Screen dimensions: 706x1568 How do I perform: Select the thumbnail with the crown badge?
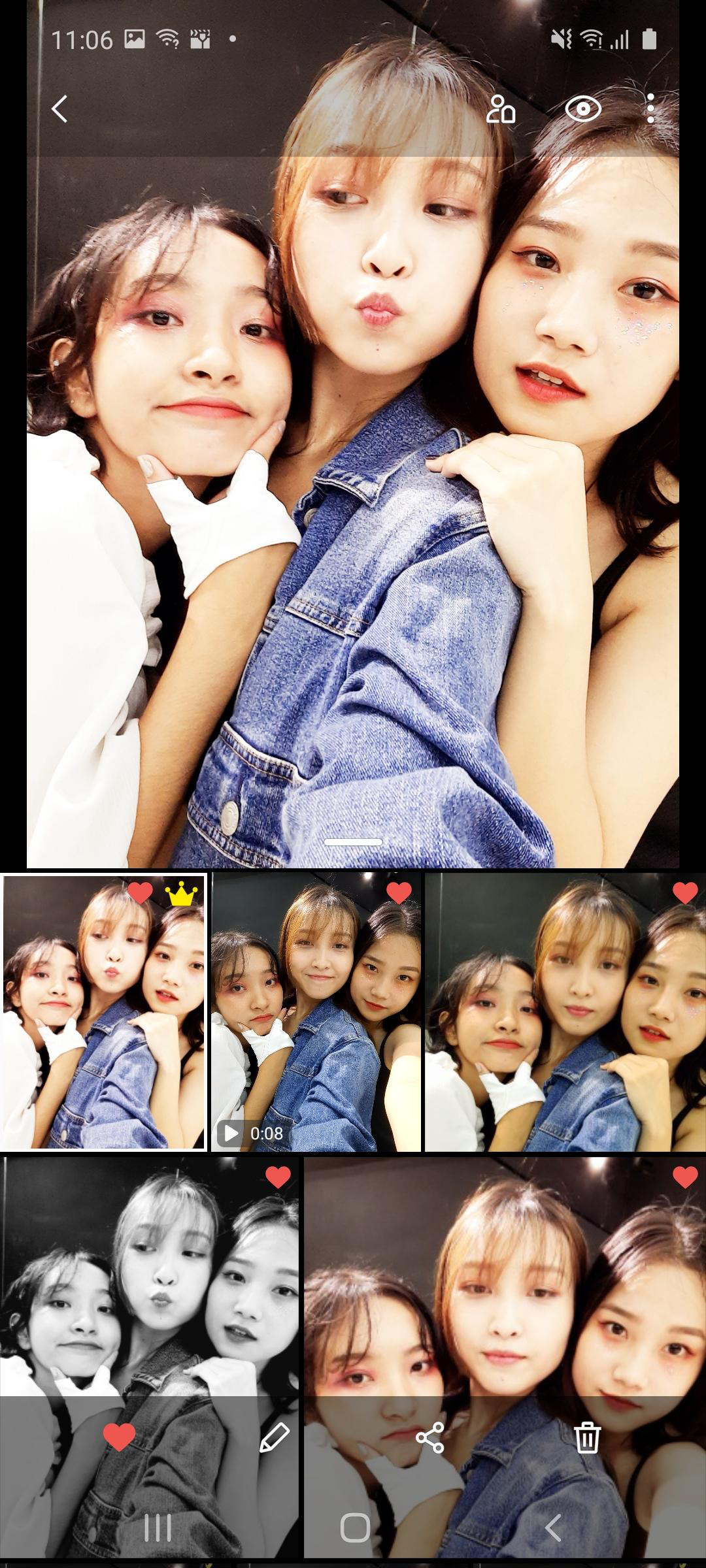click(x=103, y=1011)
